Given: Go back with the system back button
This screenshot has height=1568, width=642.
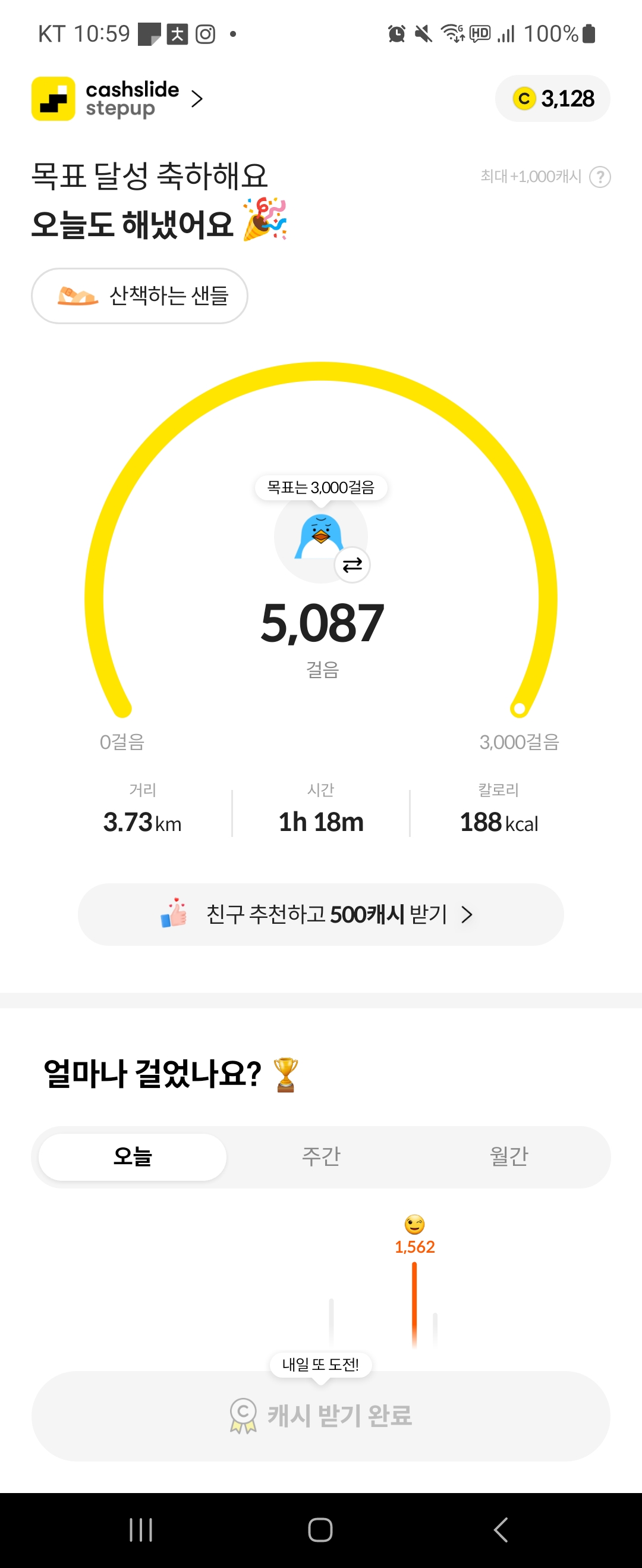Looking at the screenshot, I should pos(500,1529).
